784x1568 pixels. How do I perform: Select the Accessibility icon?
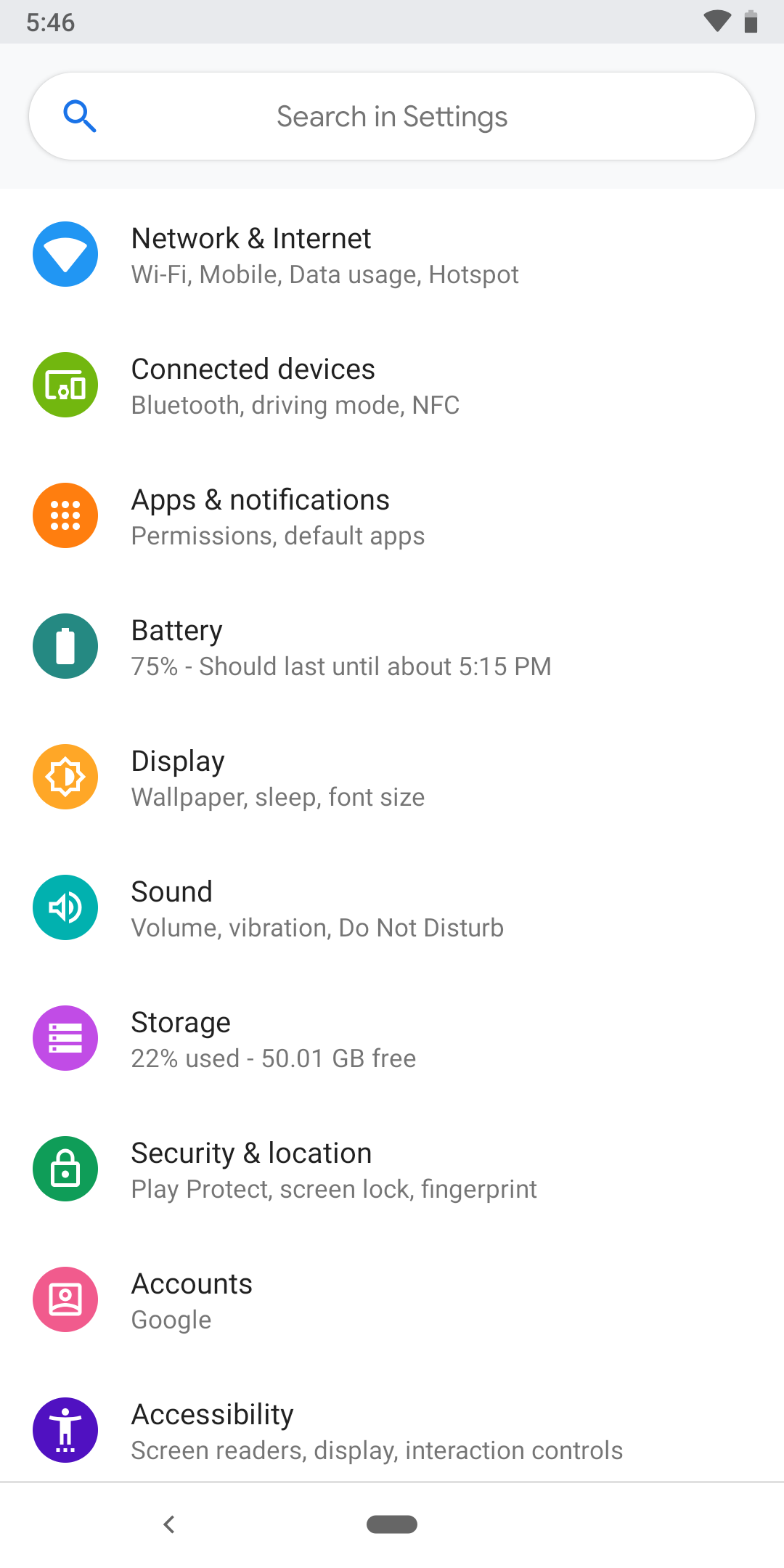65,1430
